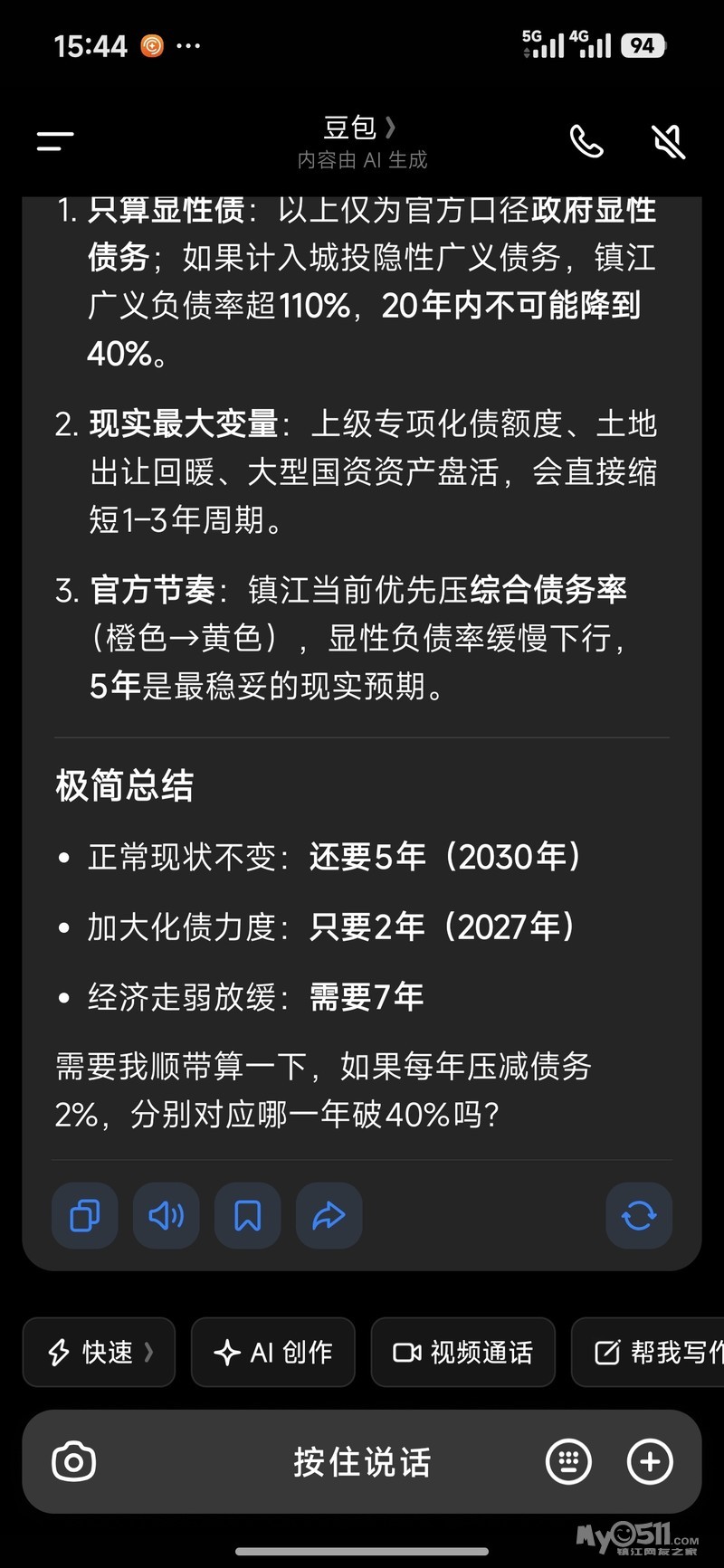
Task: Copy the AI answer
Action: tap(85, 1215)
